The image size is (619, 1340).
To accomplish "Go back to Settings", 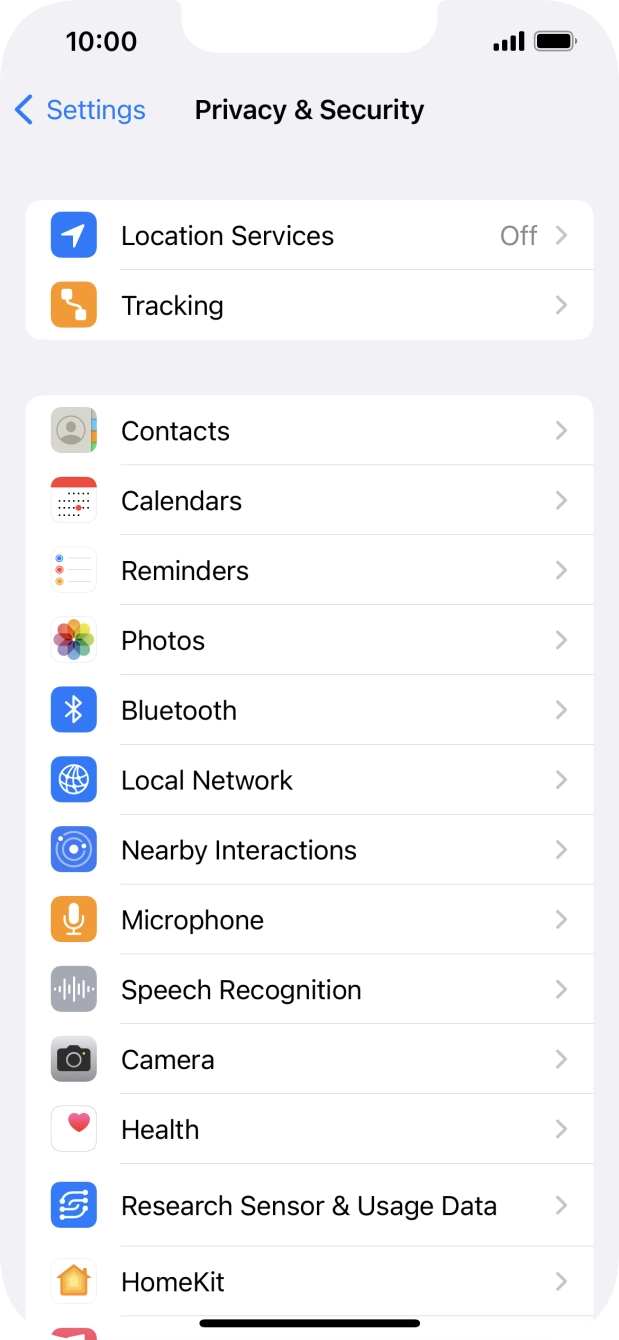I will pyautogui.click(x=80, y=110).
